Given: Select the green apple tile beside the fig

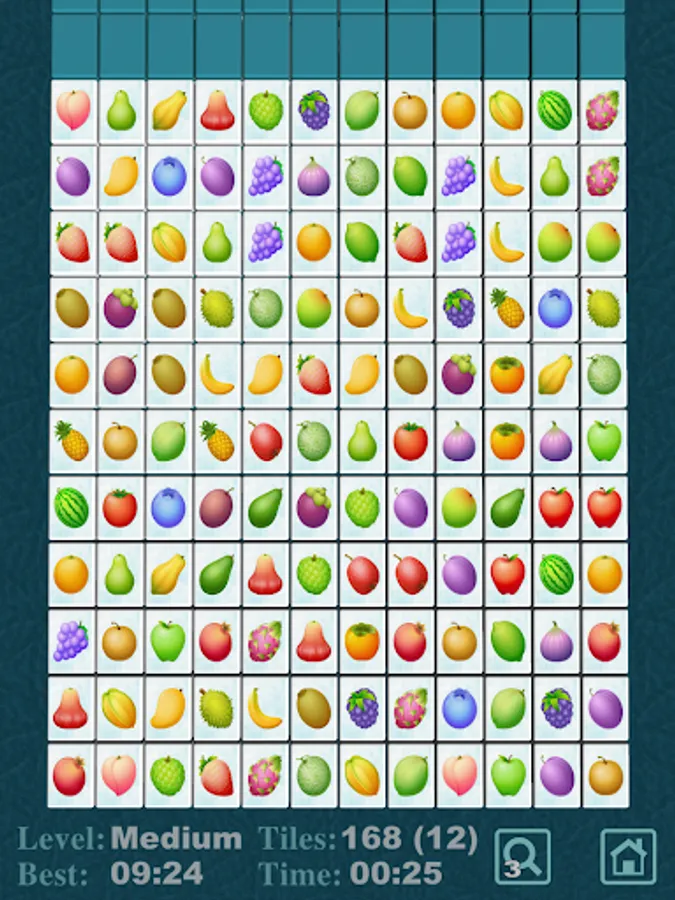Looking at the screenshot, I should 604,442.
